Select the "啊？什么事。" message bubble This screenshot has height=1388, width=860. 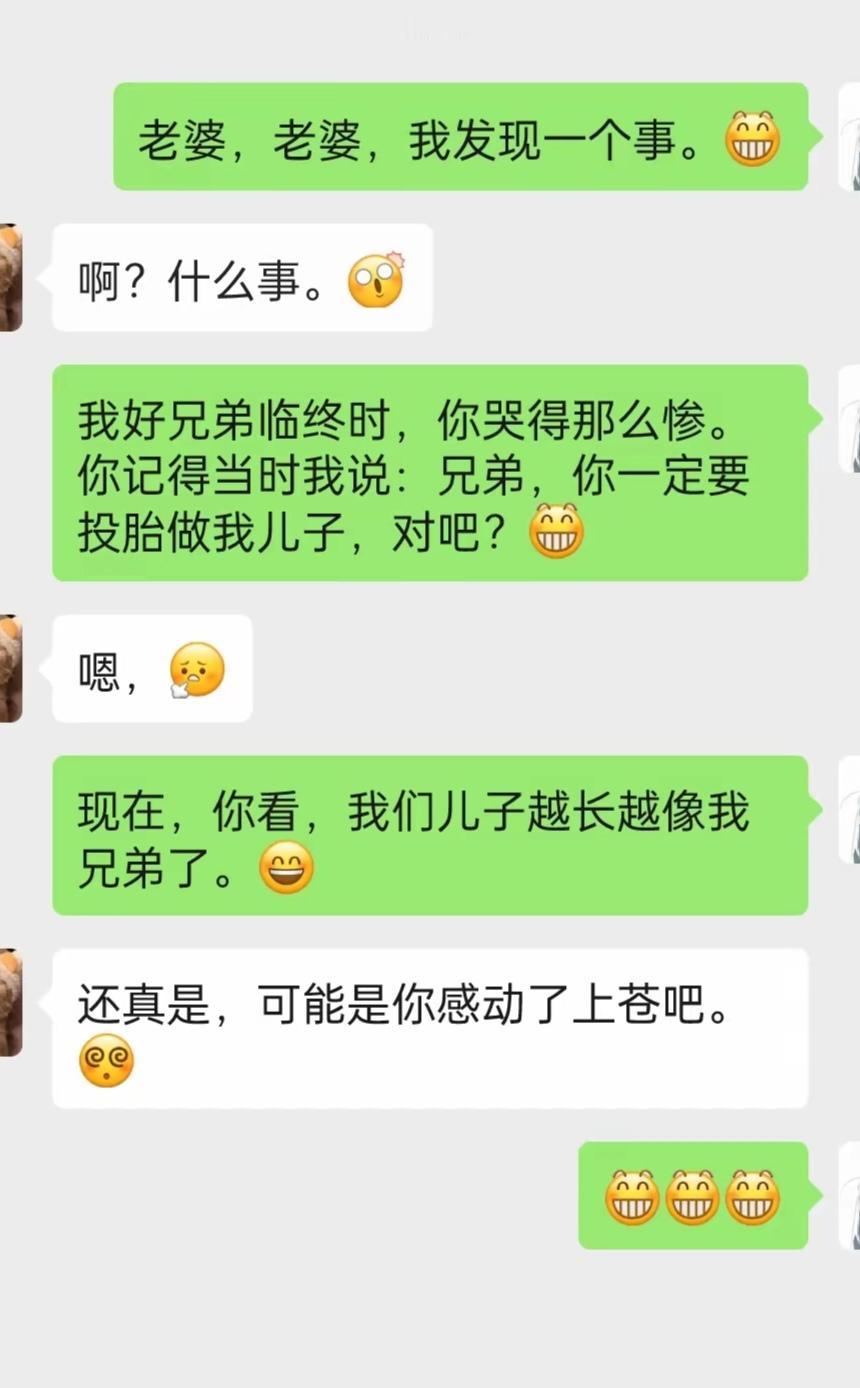pos(240,277)
